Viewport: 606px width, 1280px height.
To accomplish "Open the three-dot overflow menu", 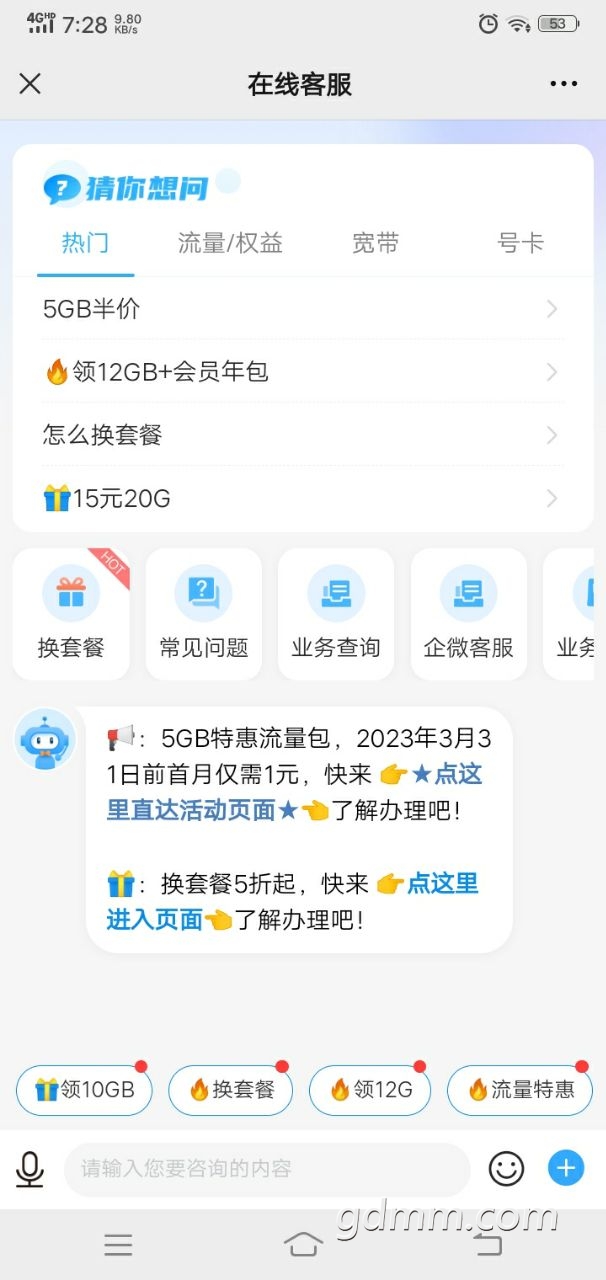I will tap(564, 84).
